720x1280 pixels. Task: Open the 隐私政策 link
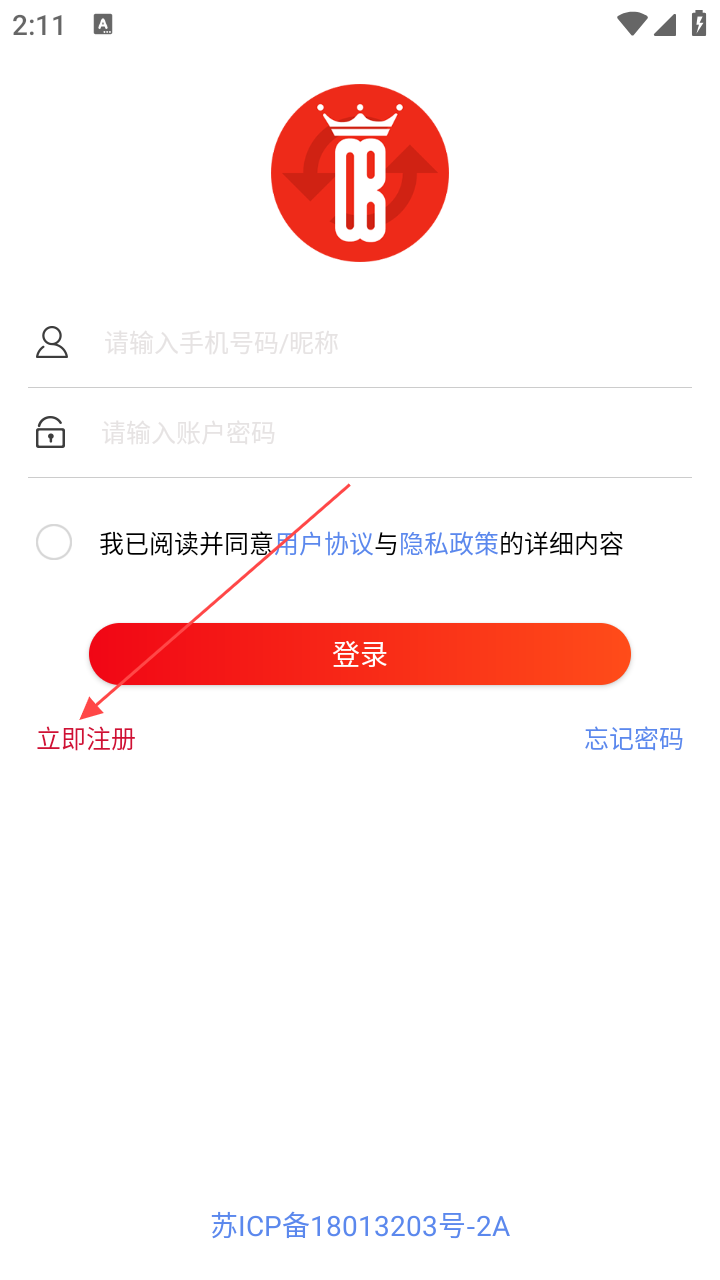449,544
